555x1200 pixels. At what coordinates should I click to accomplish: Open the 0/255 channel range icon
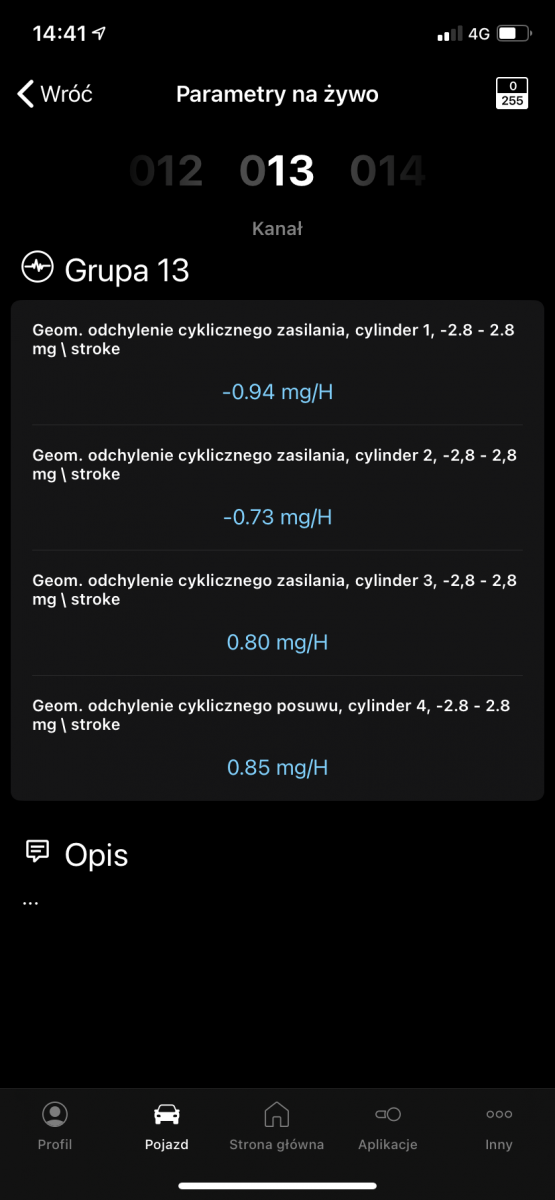[512, 94]
